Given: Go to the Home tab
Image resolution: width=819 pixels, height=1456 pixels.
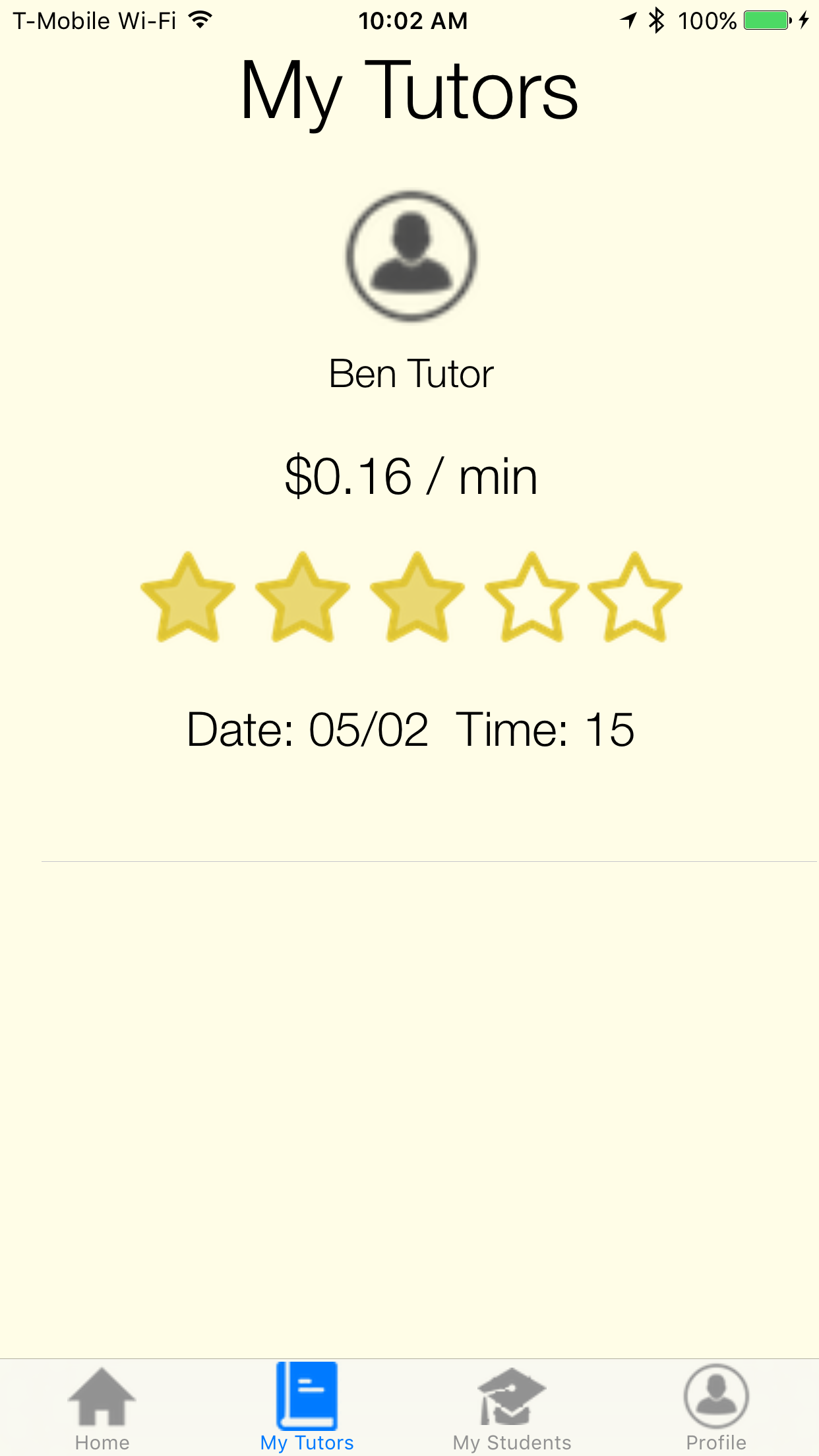Looking at the screenshot, I should click(102, 1407).
